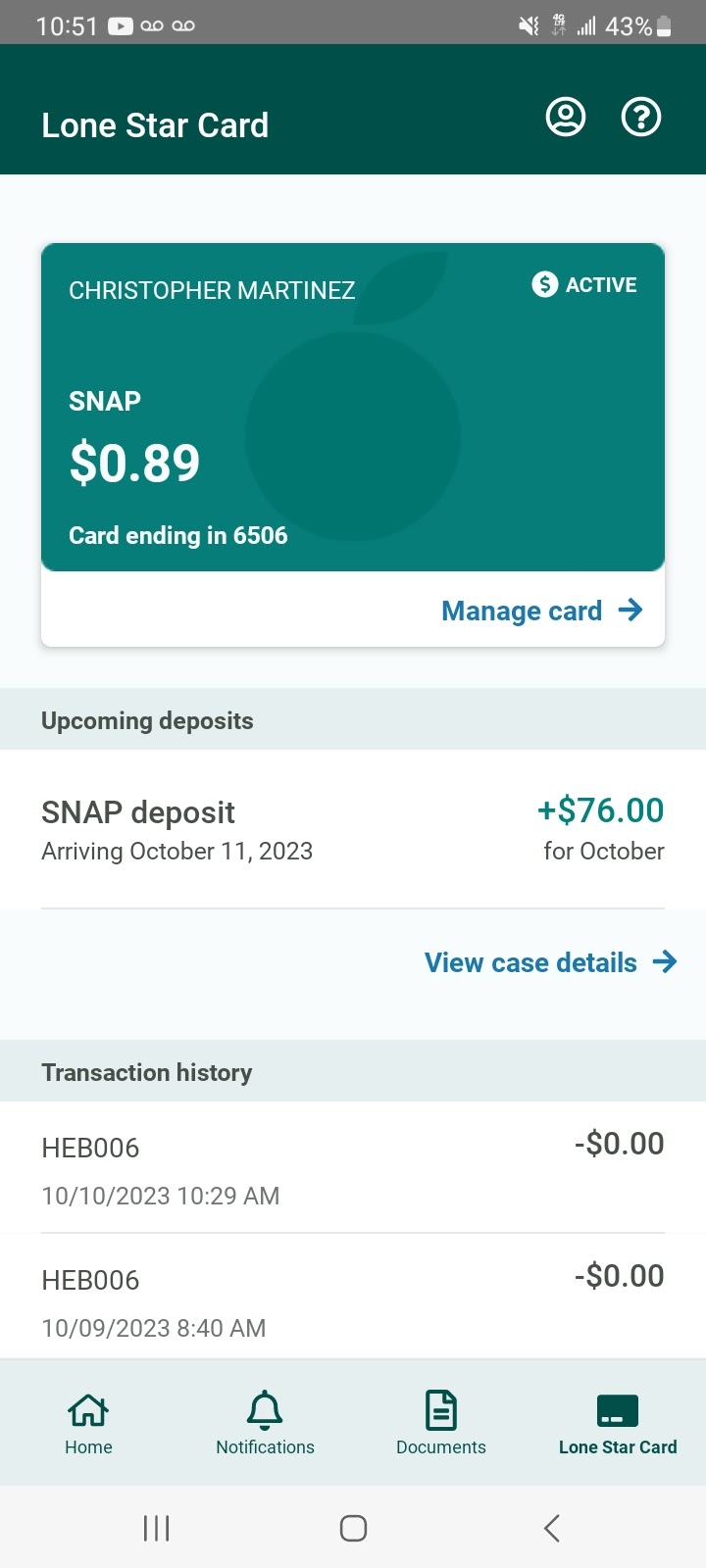Open View case details

pyautogui.click(x=550, y=962)
